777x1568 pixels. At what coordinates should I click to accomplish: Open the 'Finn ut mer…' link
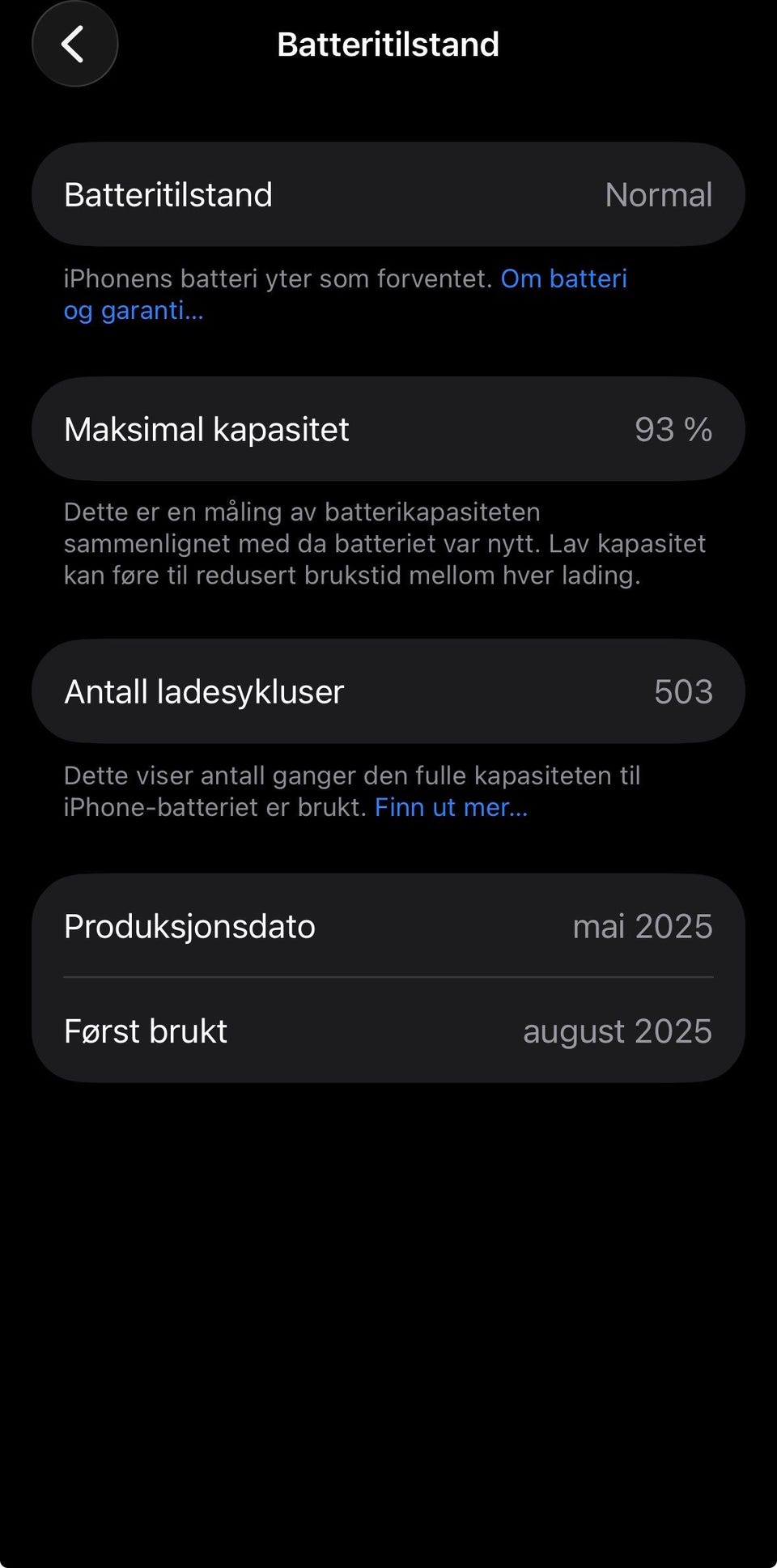(451, 807)
